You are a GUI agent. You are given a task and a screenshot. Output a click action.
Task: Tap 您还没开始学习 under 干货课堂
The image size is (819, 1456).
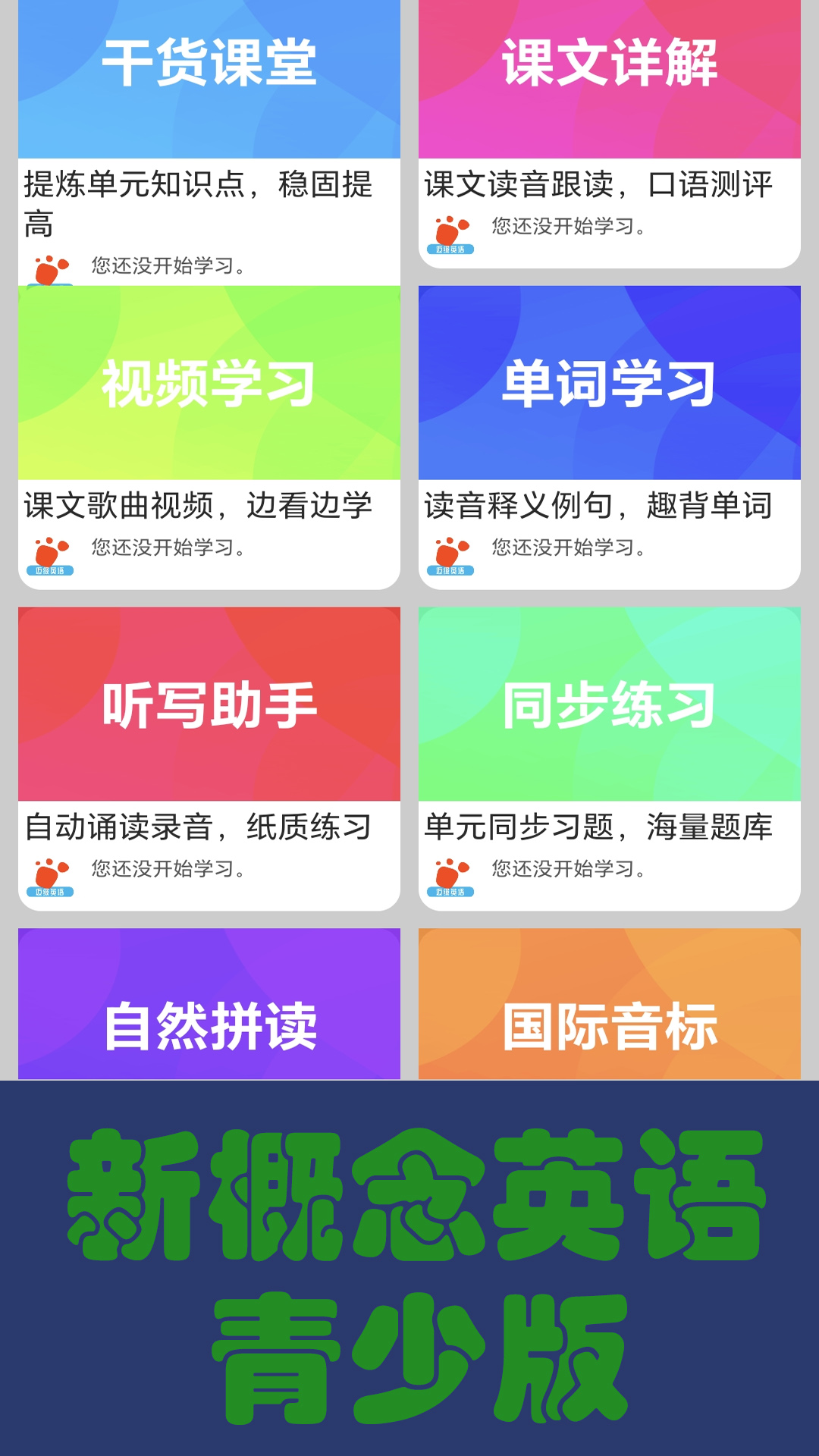167,265
